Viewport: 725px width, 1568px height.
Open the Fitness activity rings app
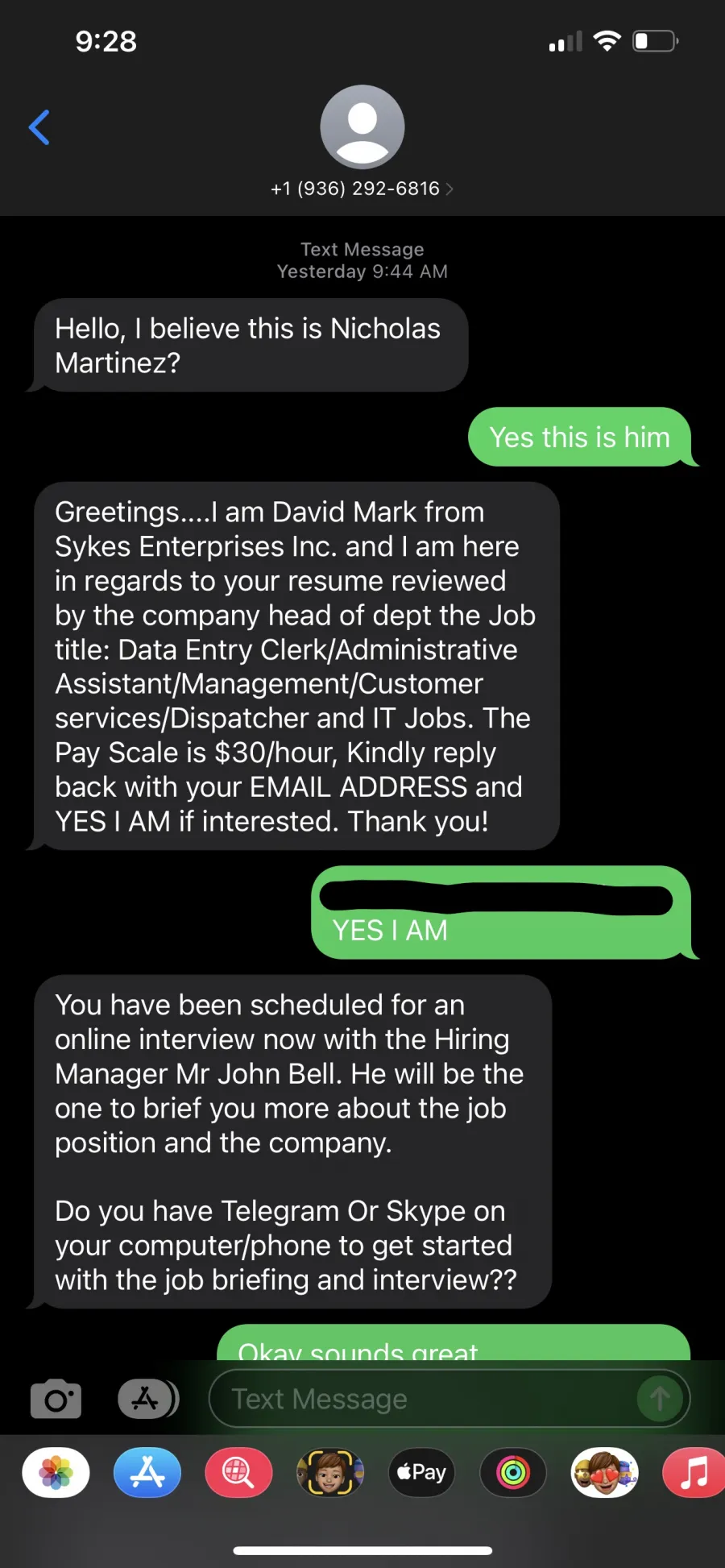tap(513, 1473)
